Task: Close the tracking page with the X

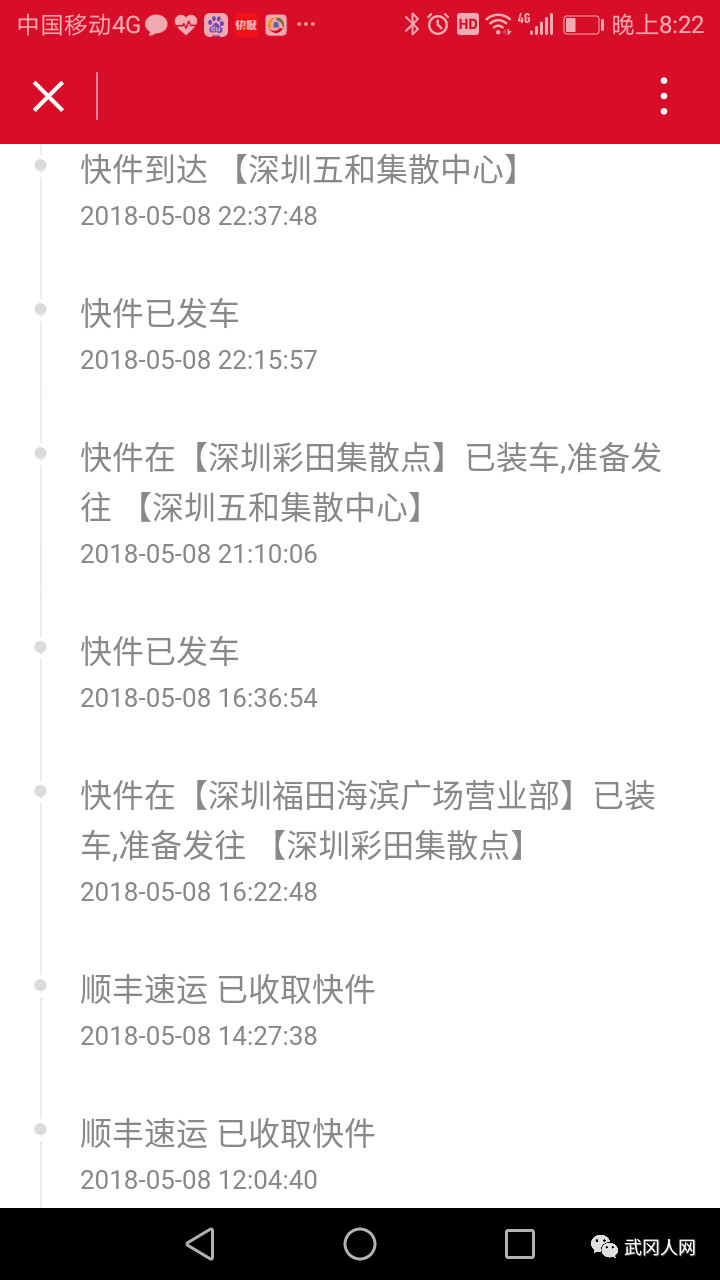Action: coord(48,97)
